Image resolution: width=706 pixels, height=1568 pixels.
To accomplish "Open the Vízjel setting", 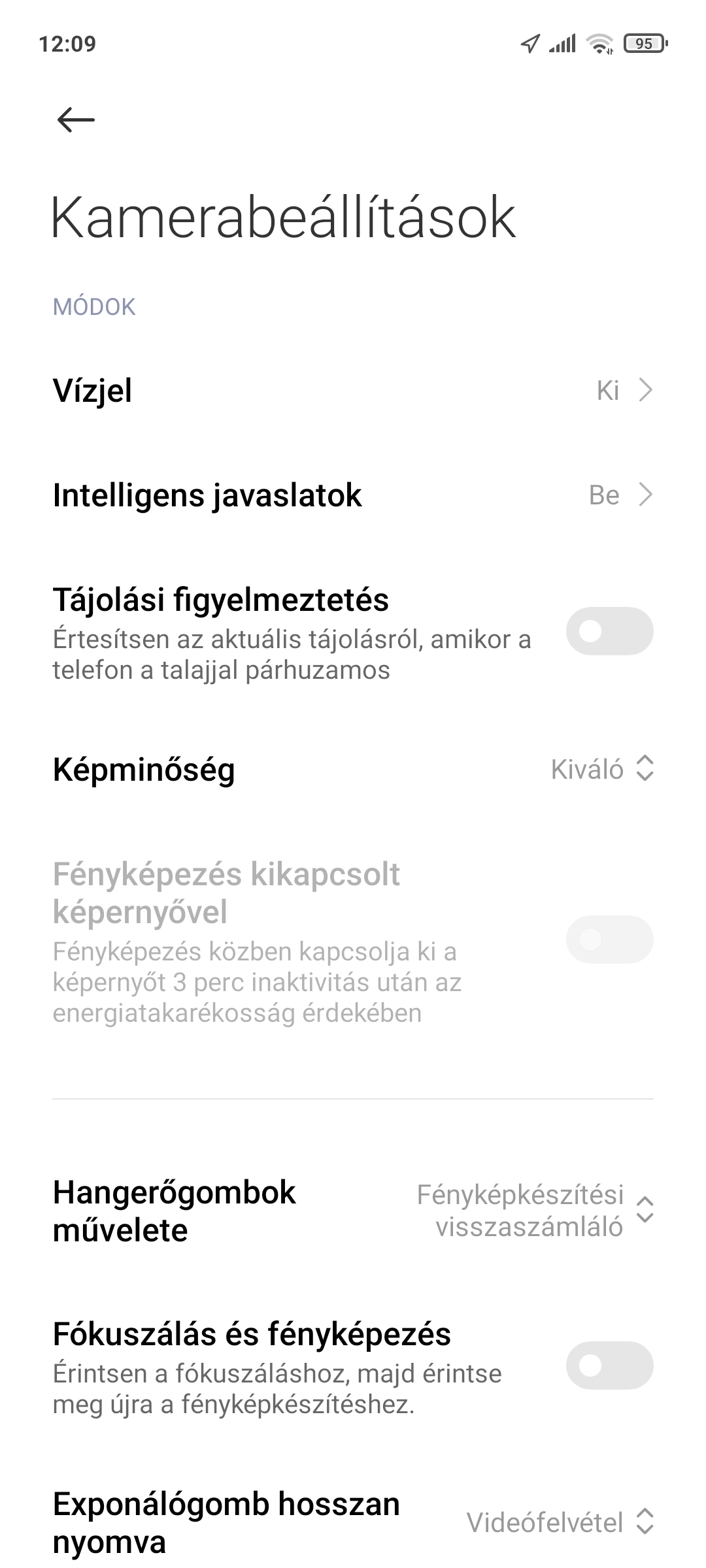I will point(353,391).
